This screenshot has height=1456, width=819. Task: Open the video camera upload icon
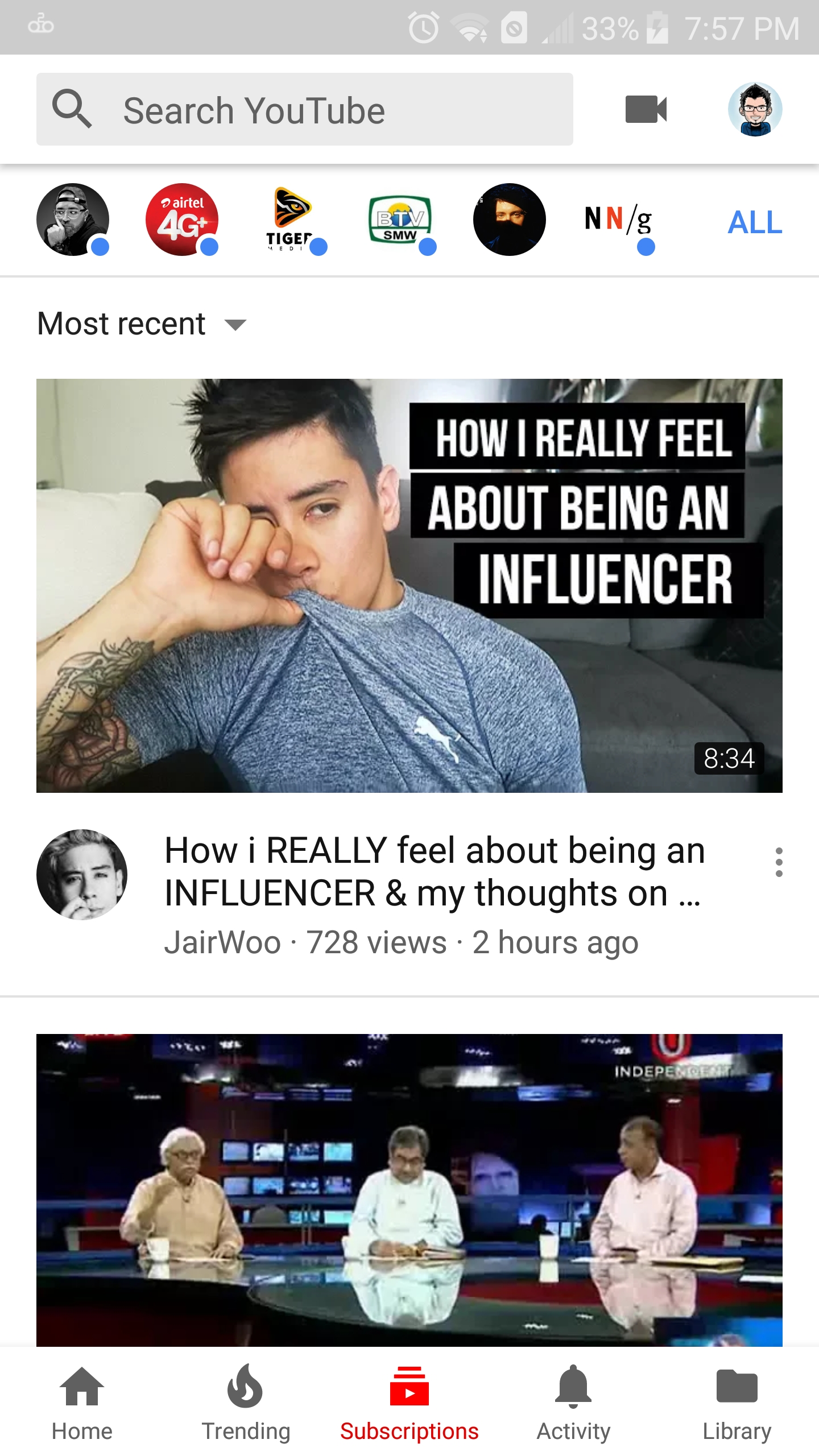tap(646, 109)
